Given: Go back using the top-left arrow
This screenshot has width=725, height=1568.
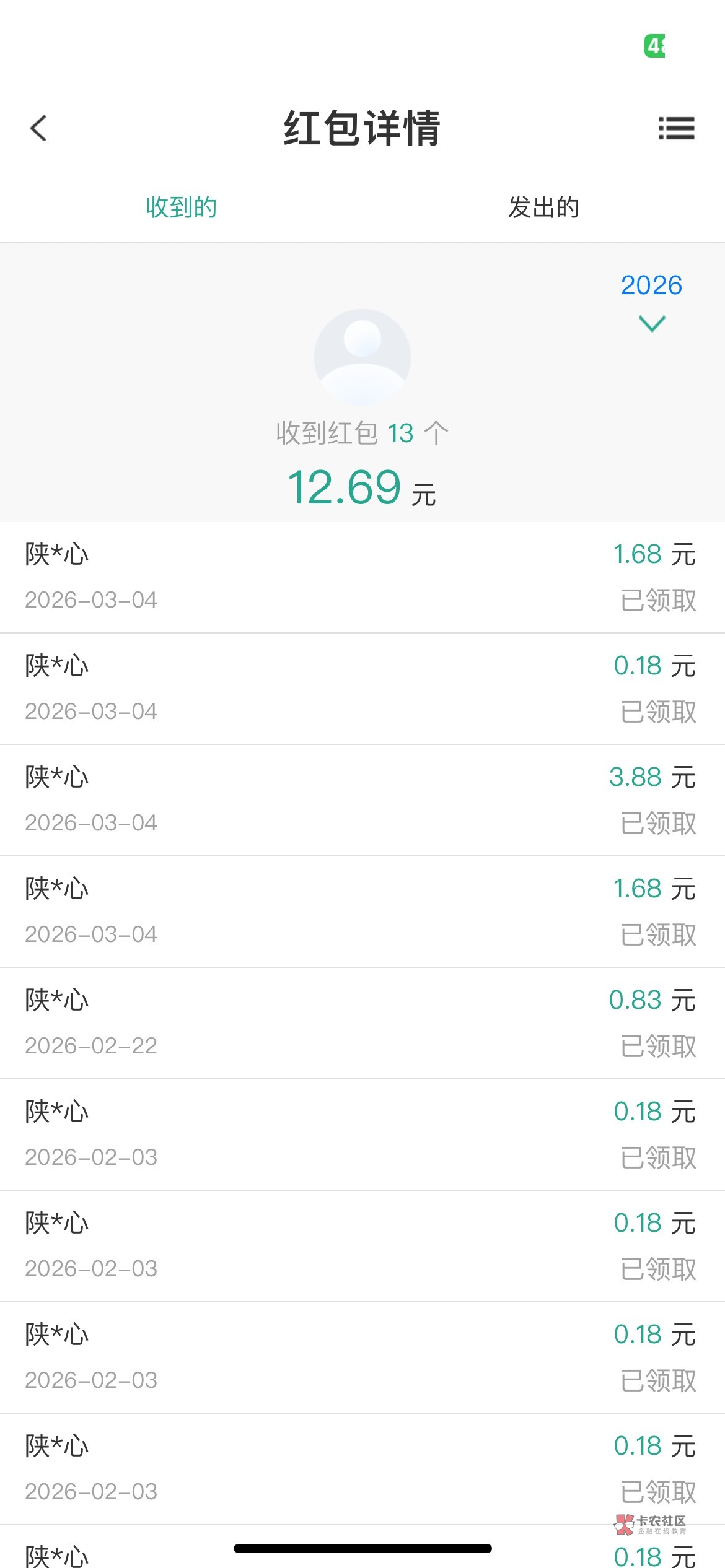Looking at the screenshot, I should pyautogui.click(x=38, y=128).
